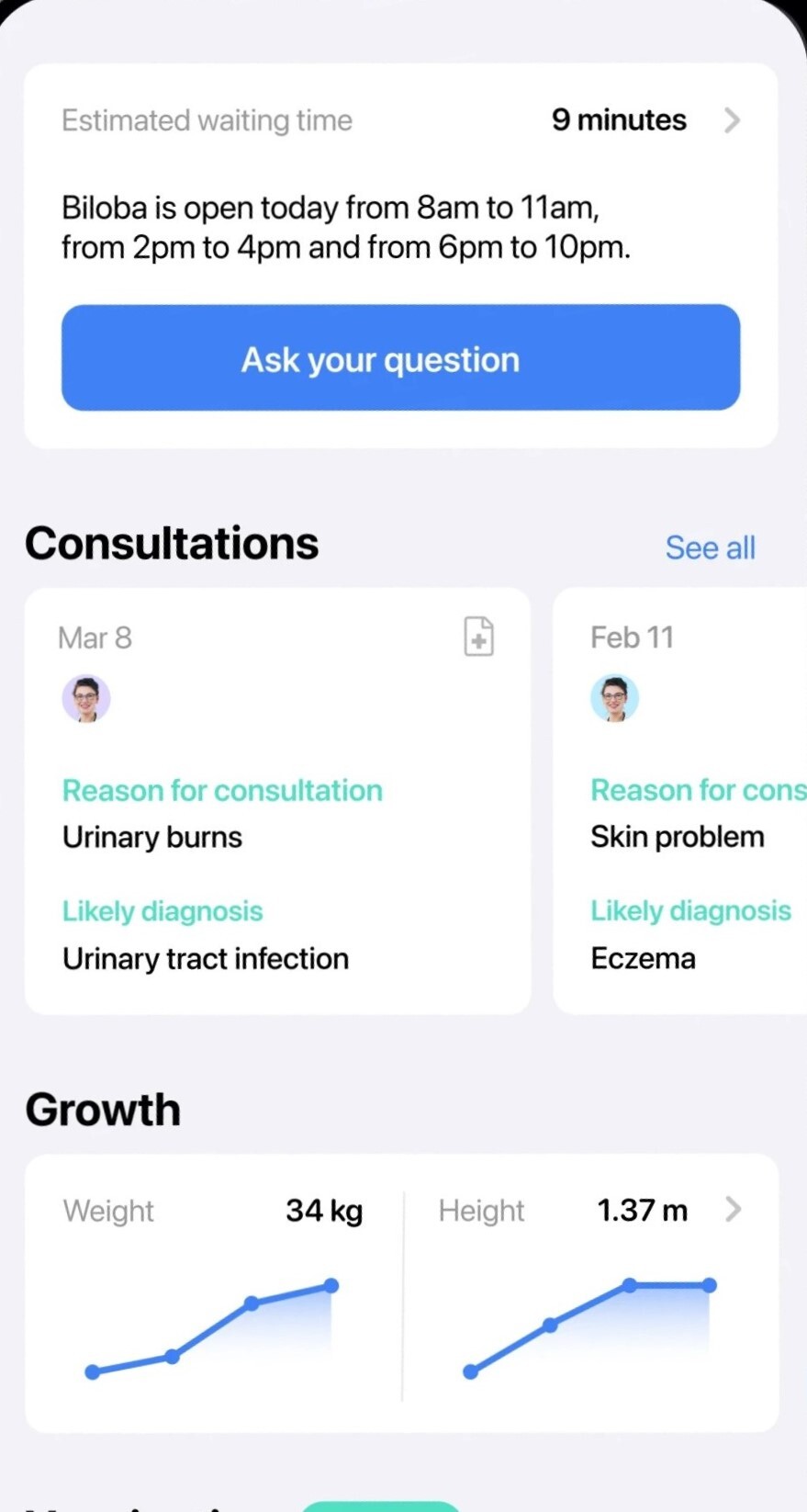Tap the Ask your question button
807x1512 pixels.
(400, 358)
